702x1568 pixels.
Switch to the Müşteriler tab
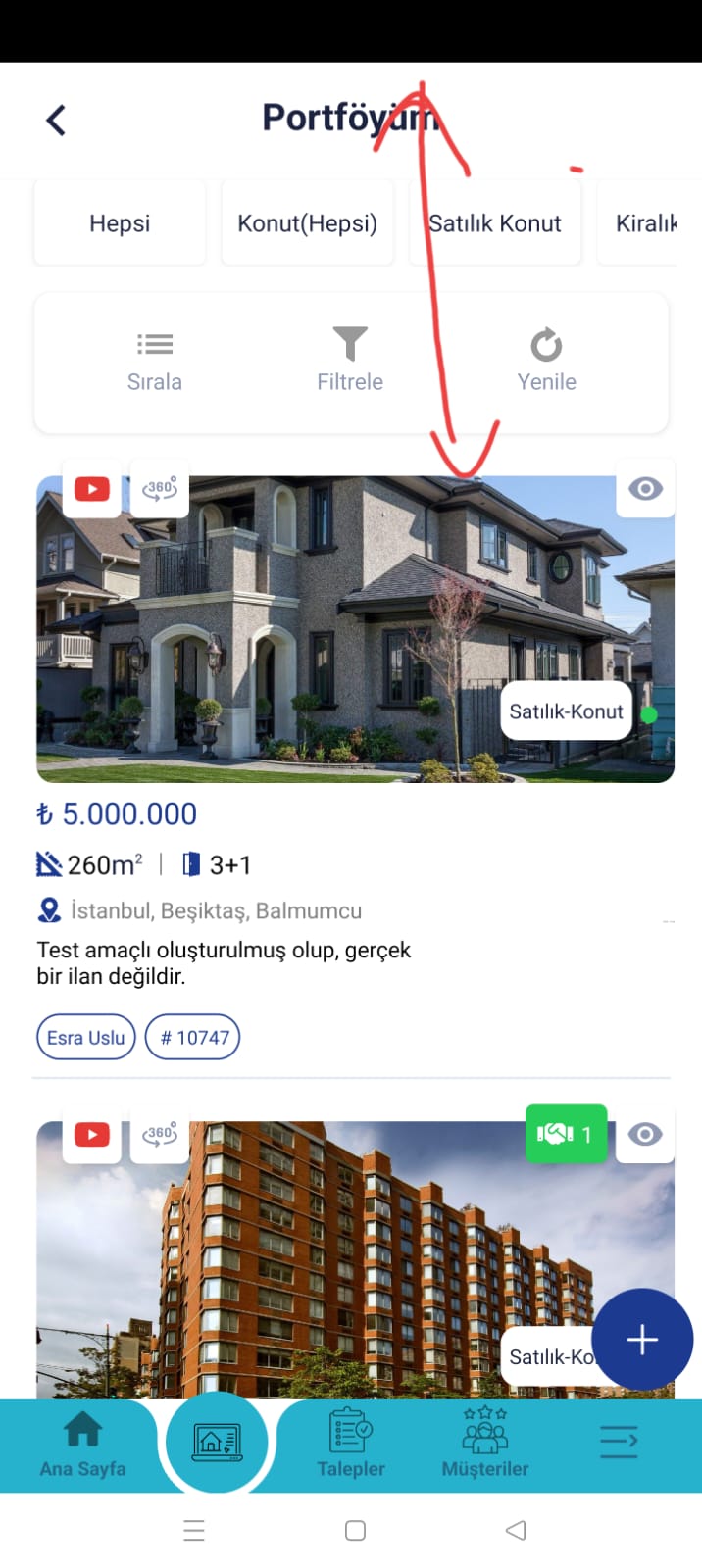485,1445
